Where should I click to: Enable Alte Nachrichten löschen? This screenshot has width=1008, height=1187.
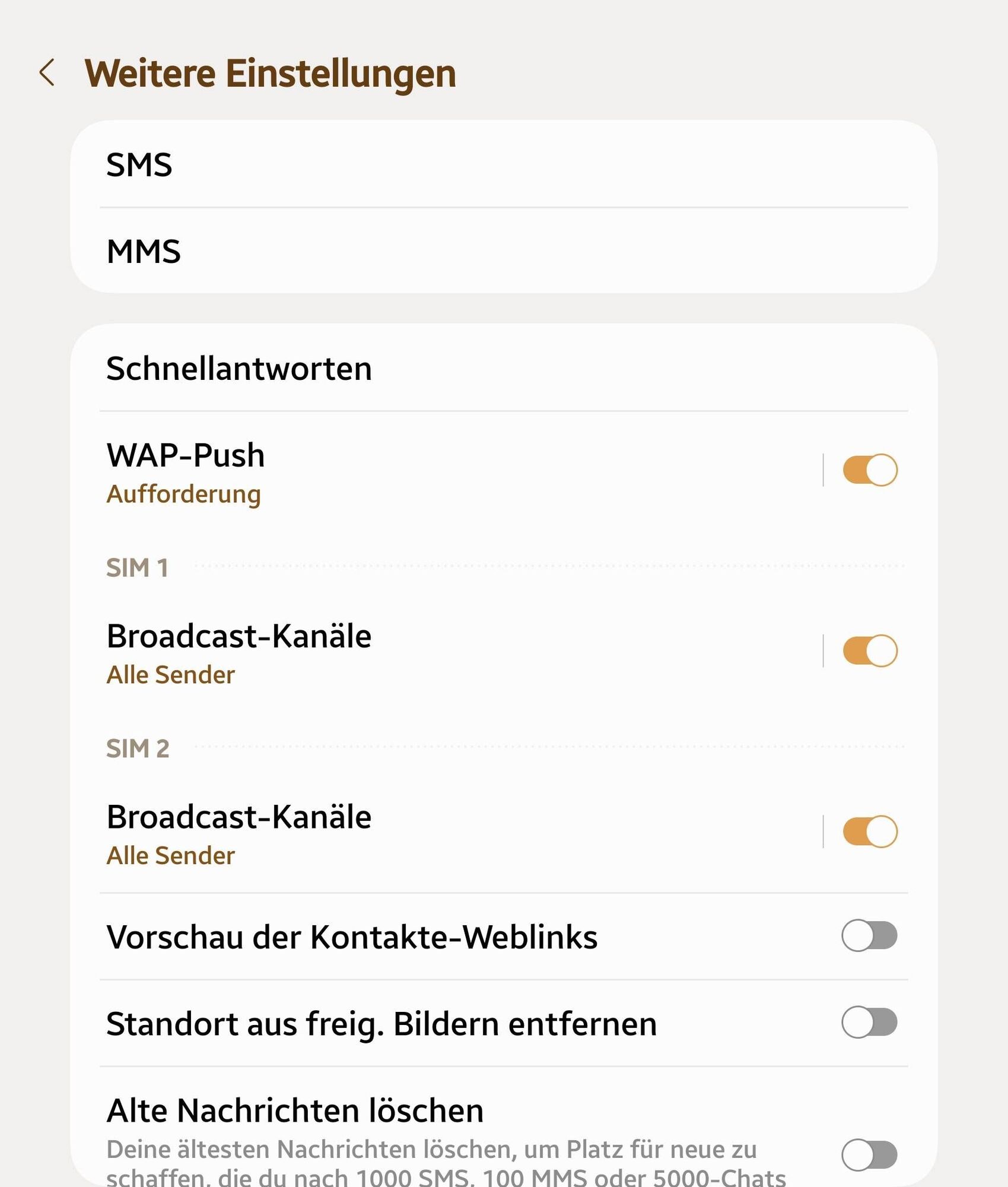pyautogui.click(x=869, y=1154)
